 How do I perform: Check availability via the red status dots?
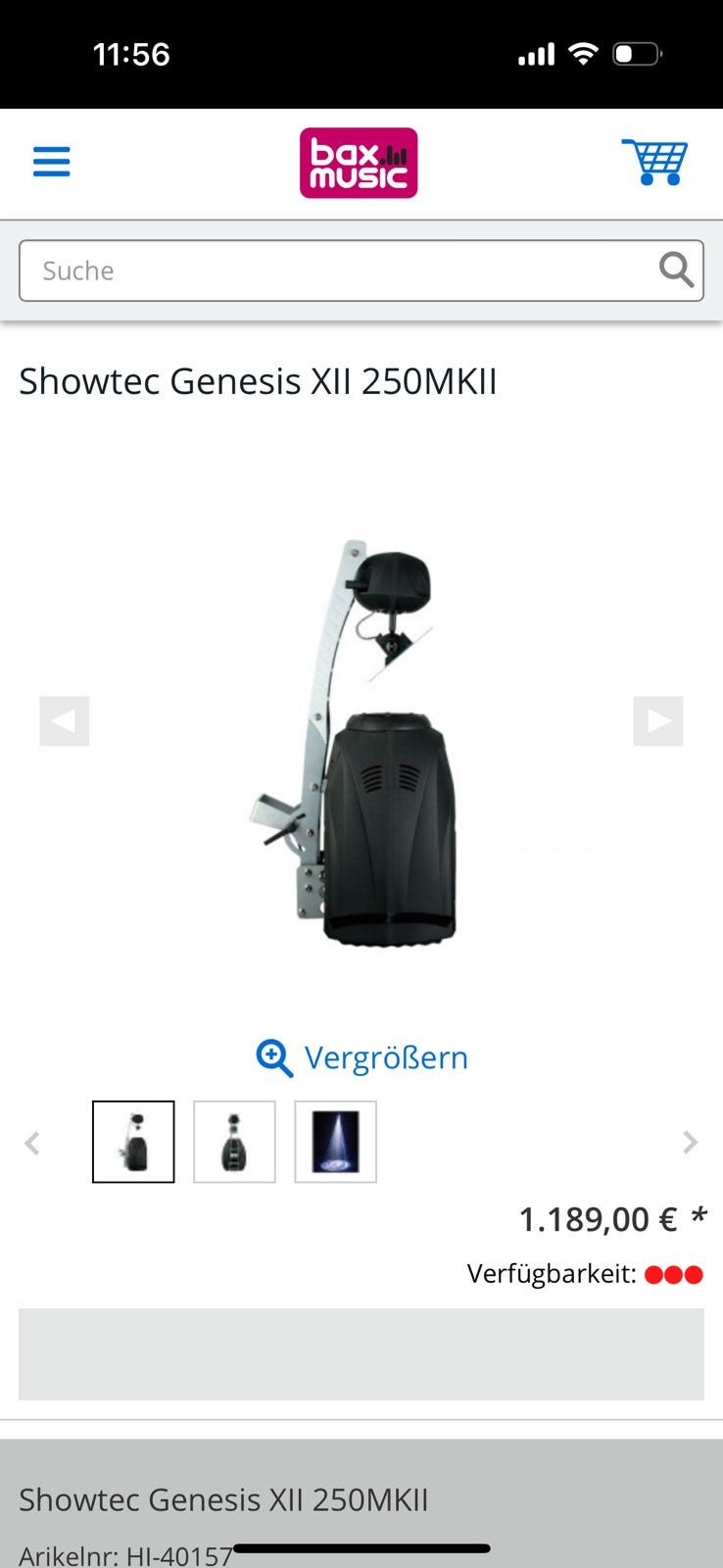673,1273
